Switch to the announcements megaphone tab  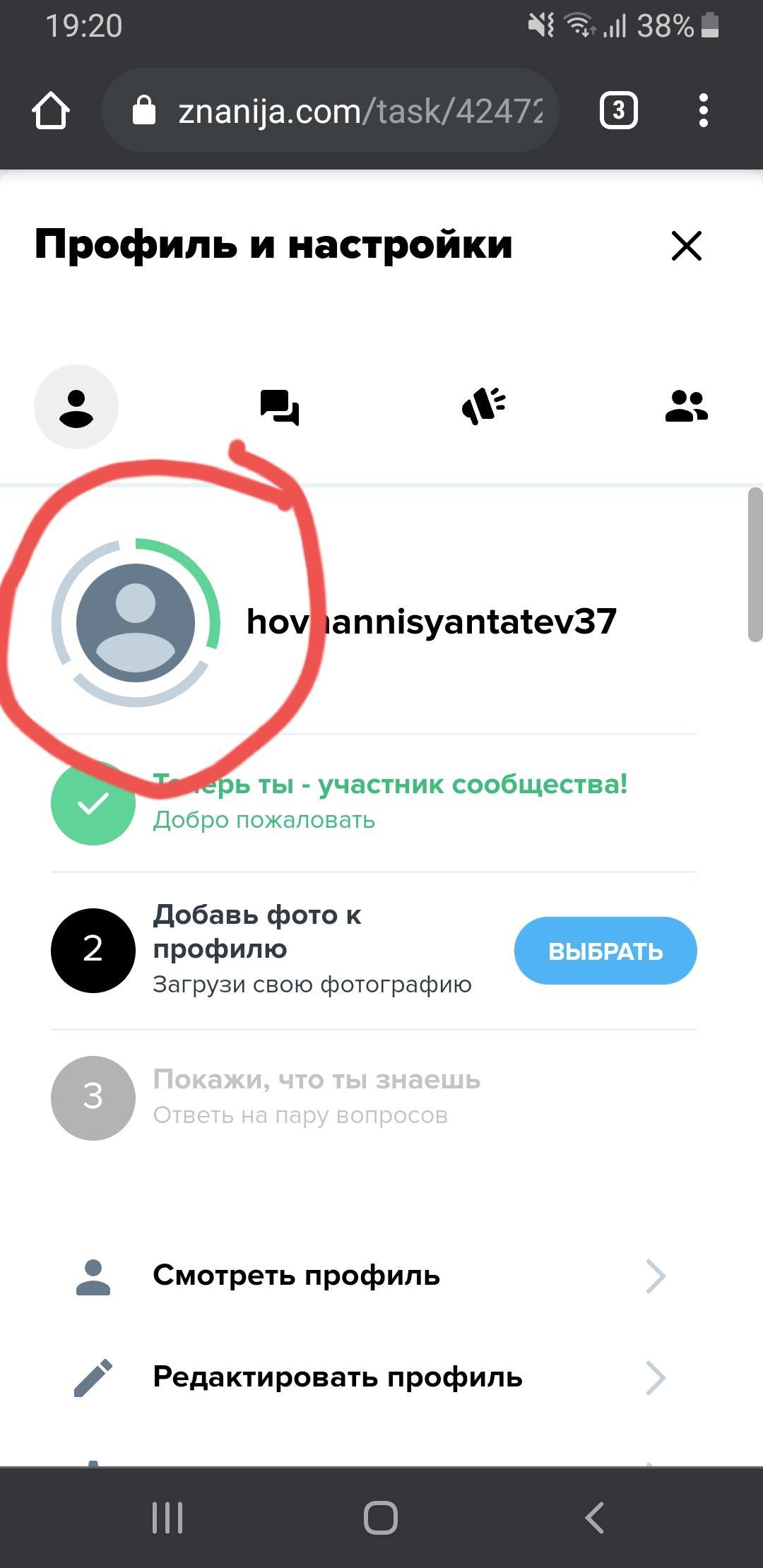tap(483, 406)
